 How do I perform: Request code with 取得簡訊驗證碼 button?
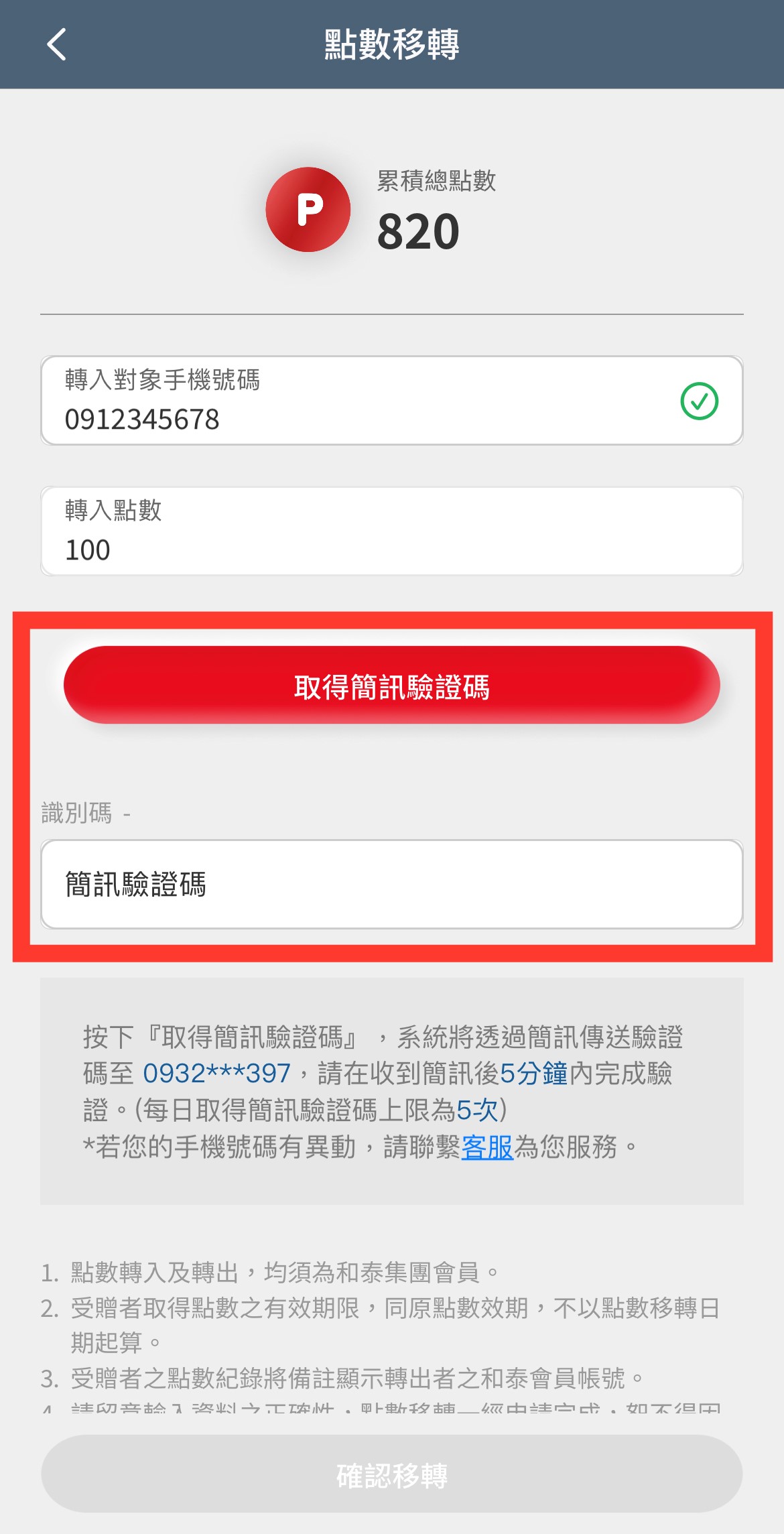click(x=391, y=686)
